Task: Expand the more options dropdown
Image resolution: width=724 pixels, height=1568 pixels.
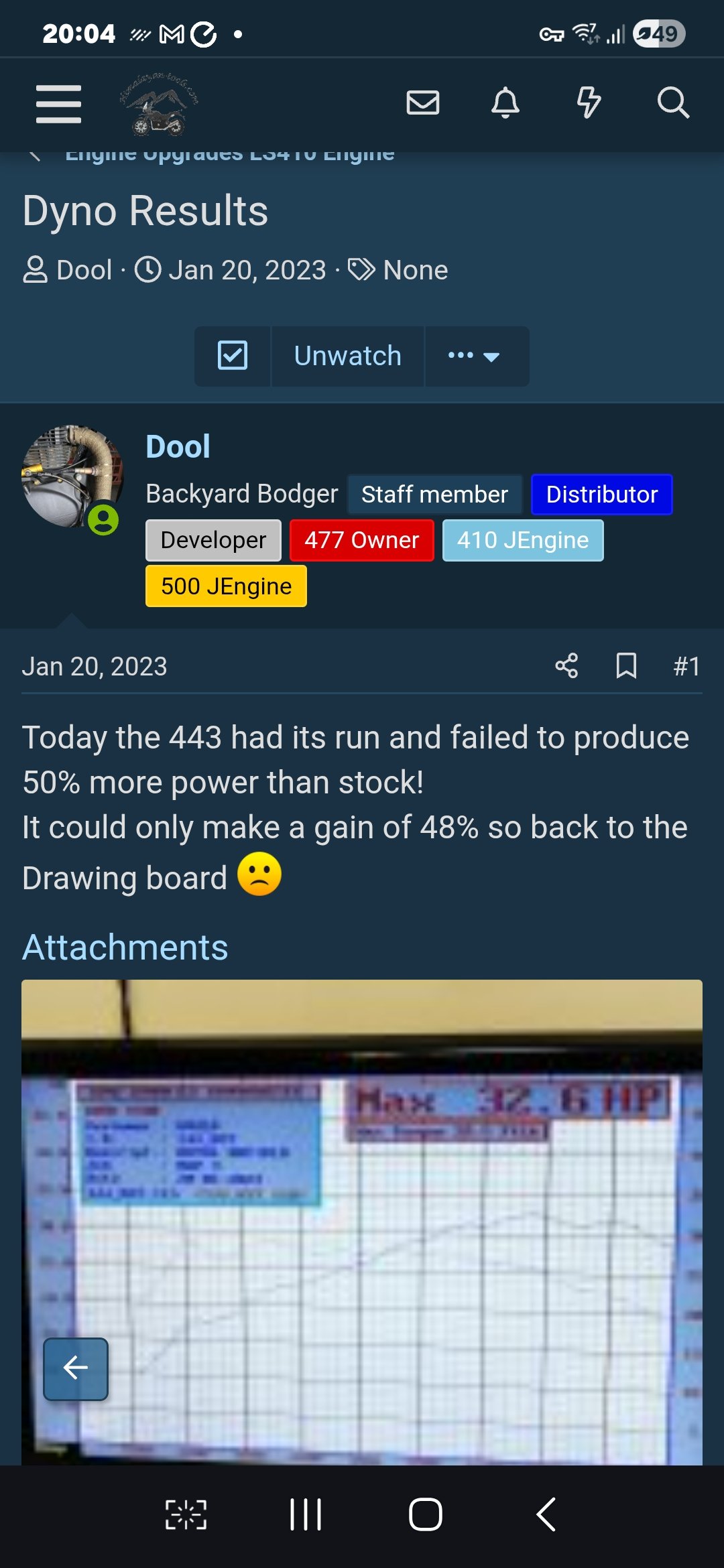Action: pos(475,356)
